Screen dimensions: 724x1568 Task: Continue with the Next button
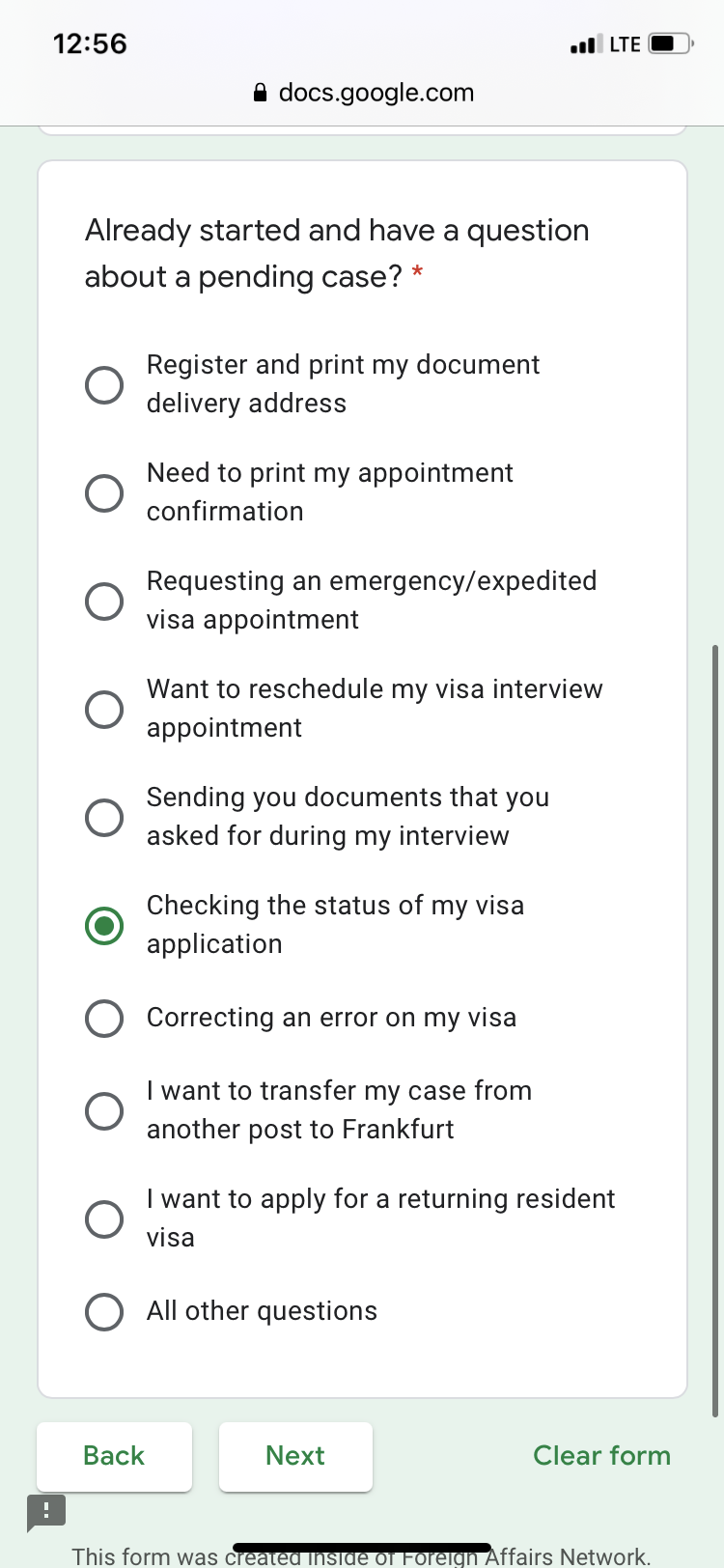tap(295, 1456)
